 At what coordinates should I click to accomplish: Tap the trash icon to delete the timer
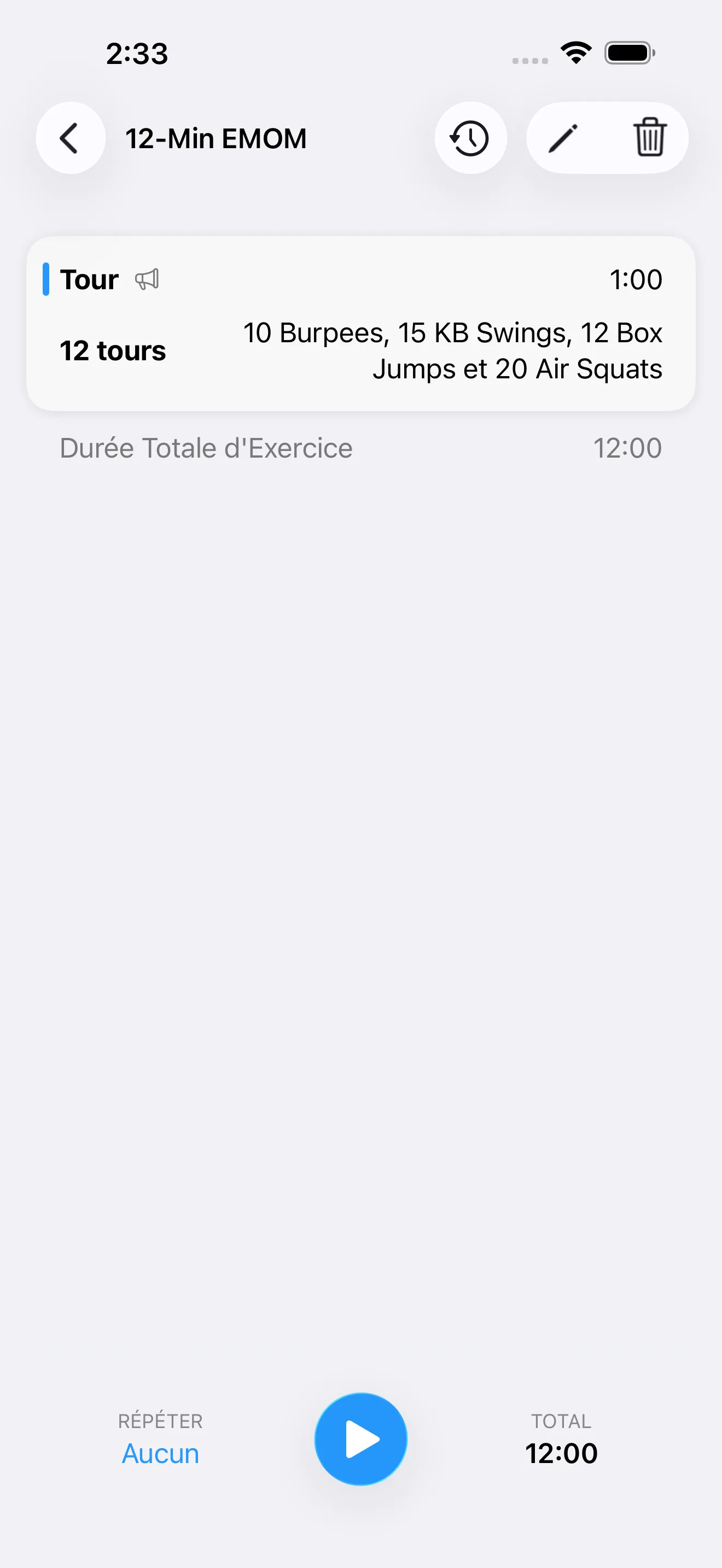(x=648, y=138)
